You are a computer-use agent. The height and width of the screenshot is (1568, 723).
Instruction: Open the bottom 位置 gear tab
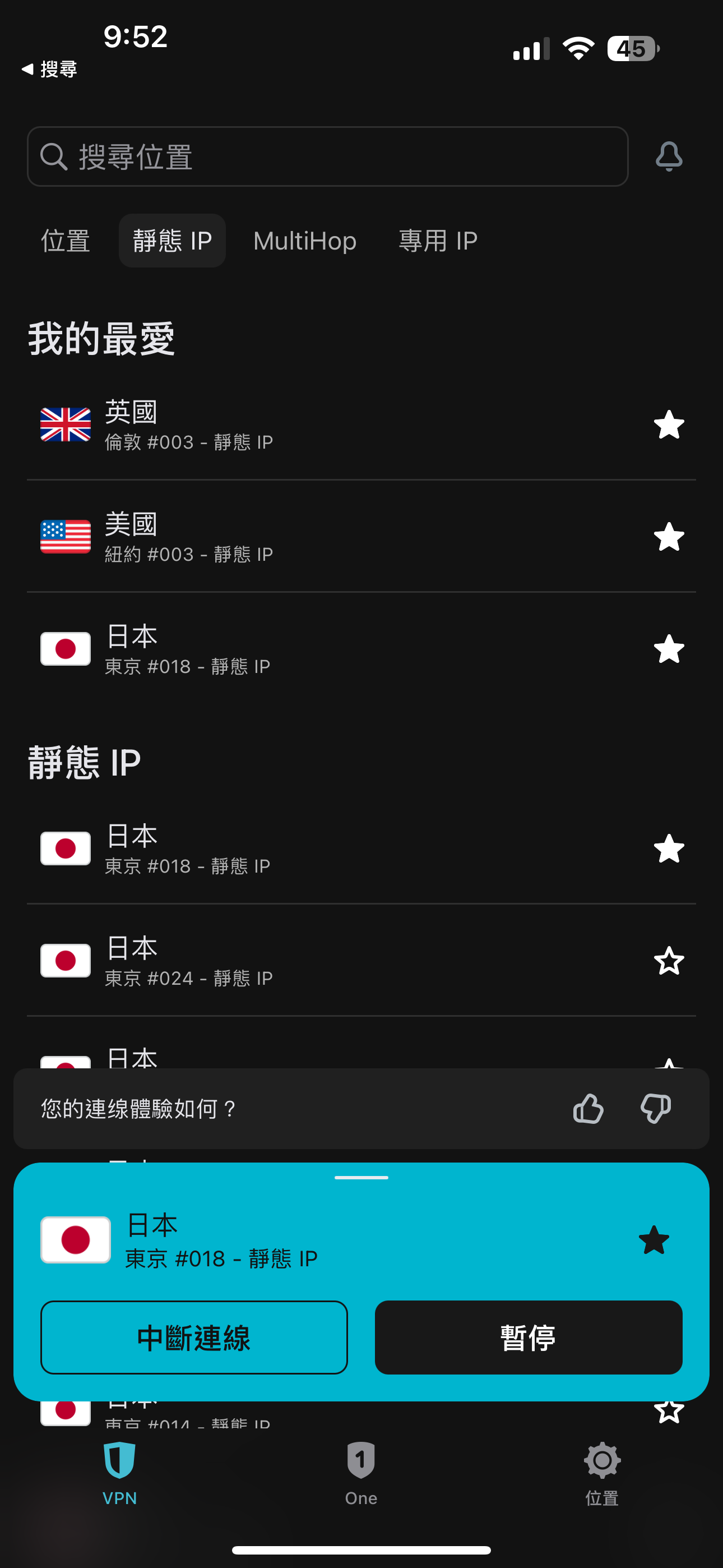click(602, 1473)
